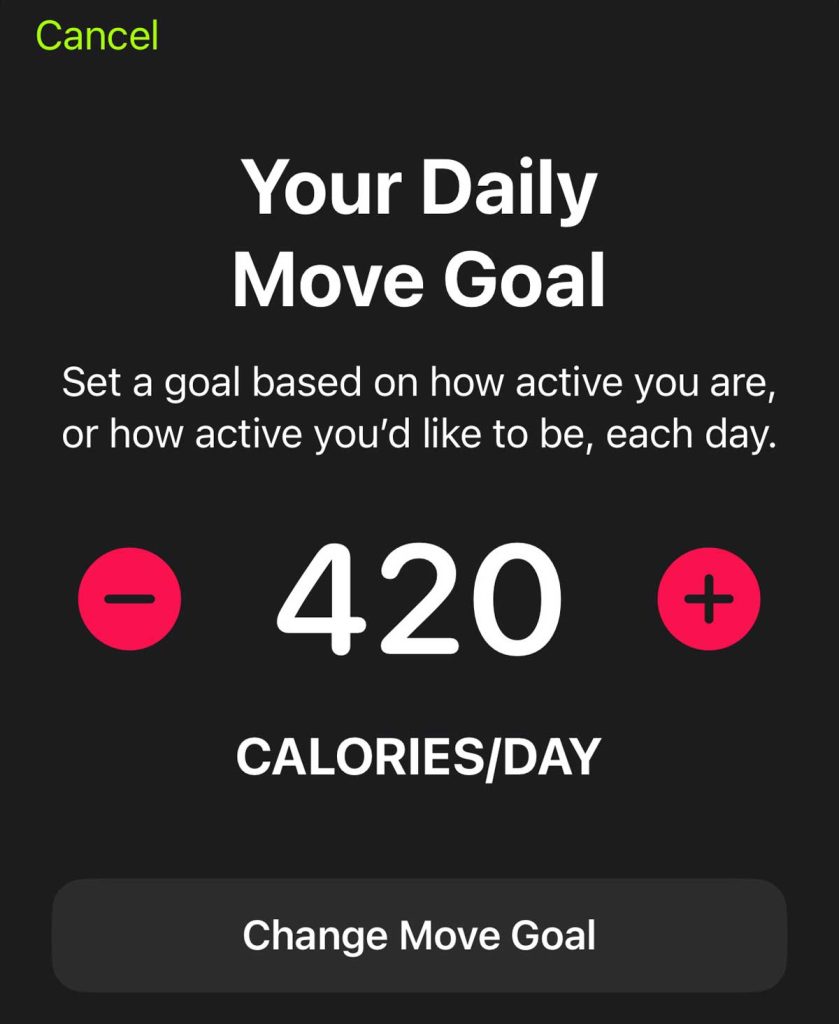Decrease the calorie goal with minus

click(130, 599)
